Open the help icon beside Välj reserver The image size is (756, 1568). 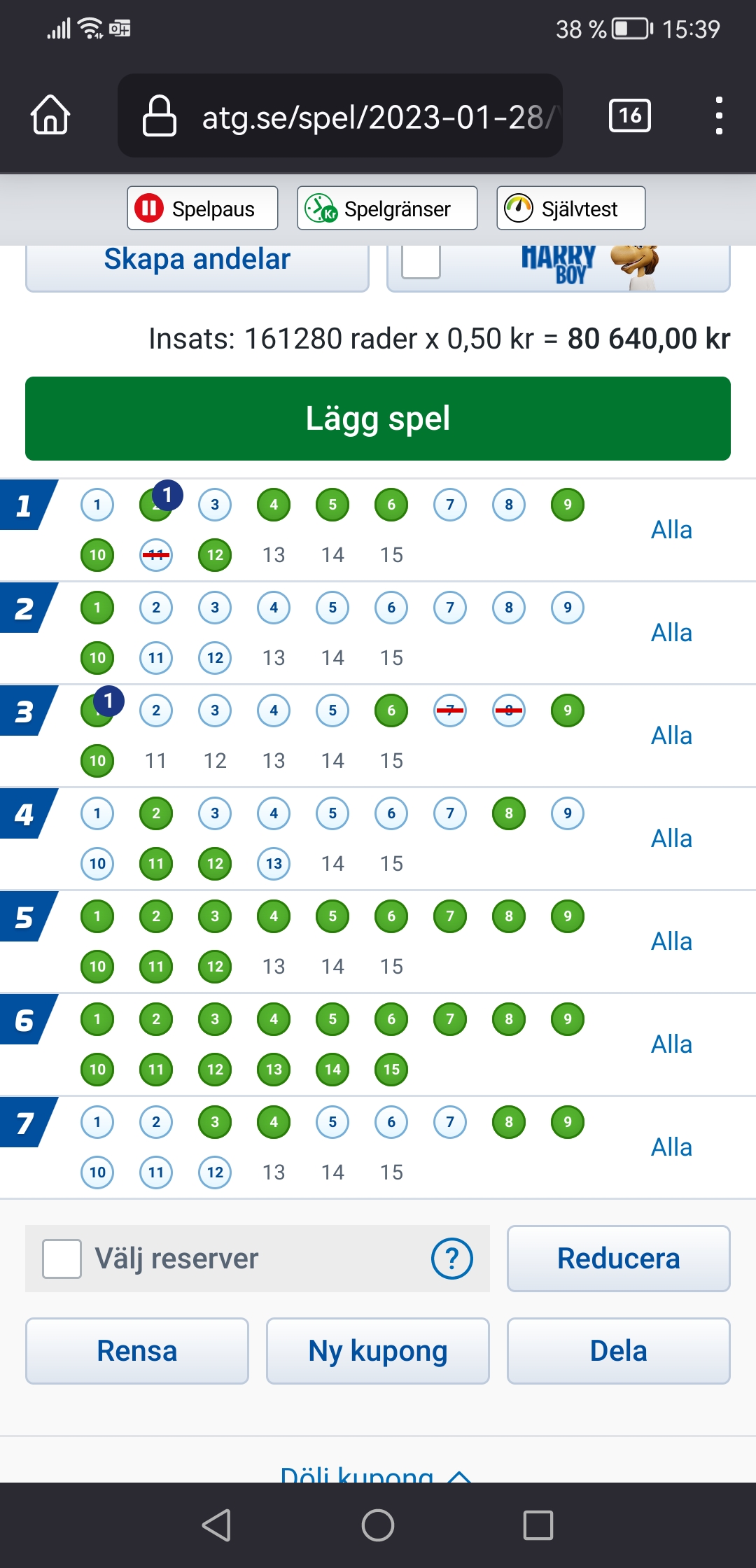coord(452,1259)
